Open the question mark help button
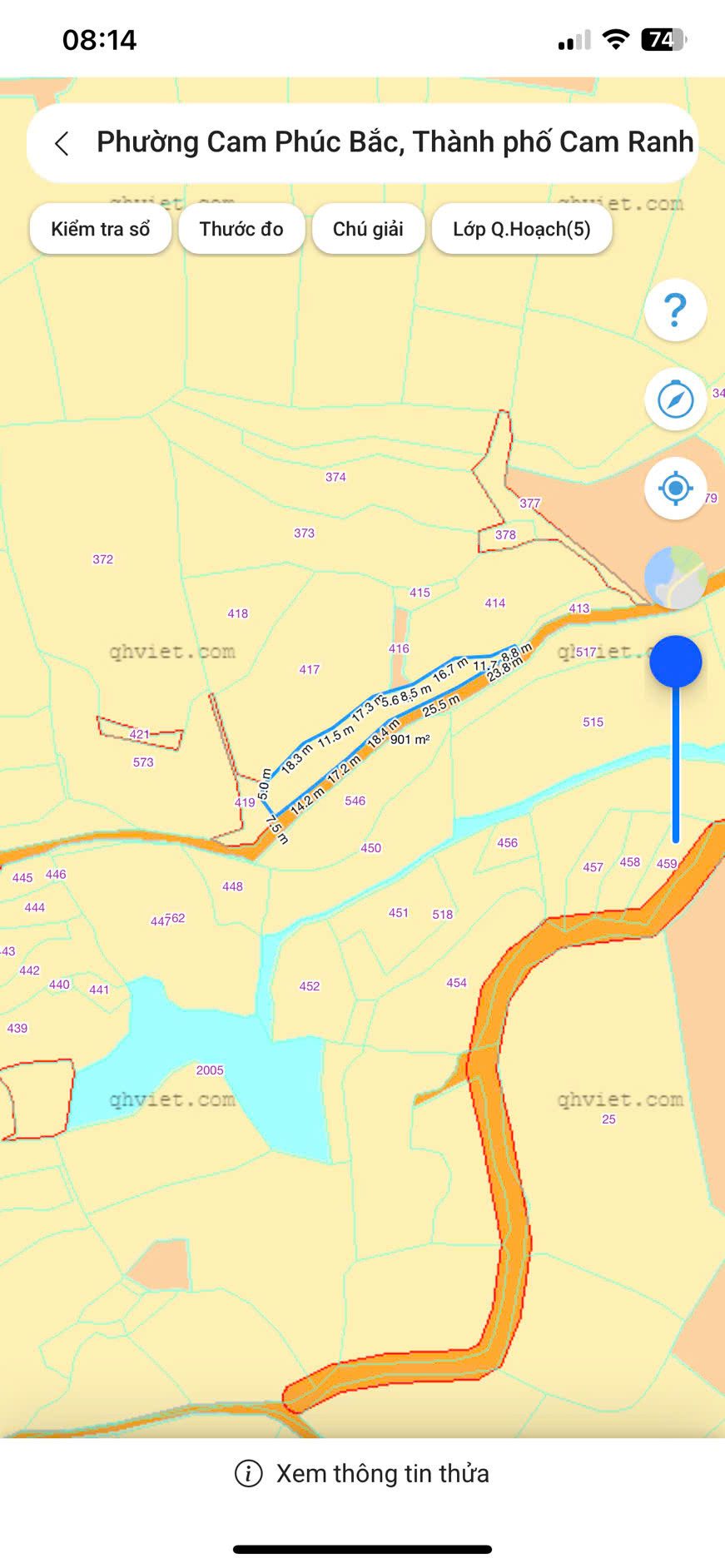The height and width of the screenshot is (1568, 725). click(x=676, y=310)
